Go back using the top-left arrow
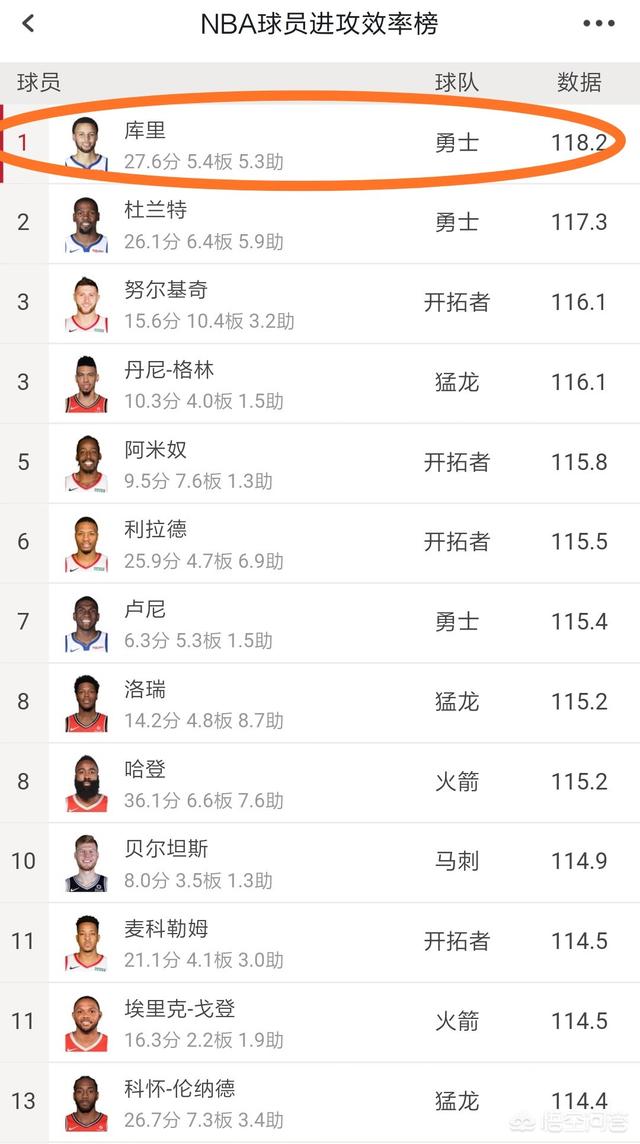The height and width of the screenshot is (1144, 640). point(28,24)
